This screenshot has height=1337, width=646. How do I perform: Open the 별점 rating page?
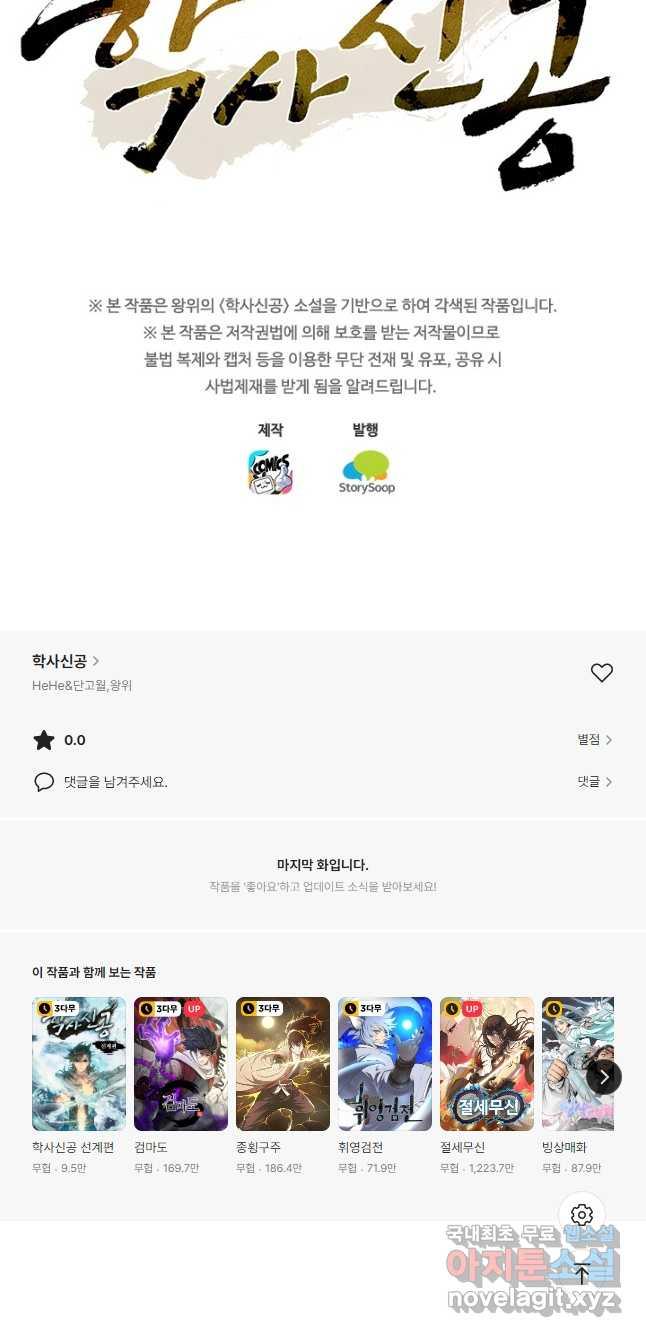click(594, 740)
